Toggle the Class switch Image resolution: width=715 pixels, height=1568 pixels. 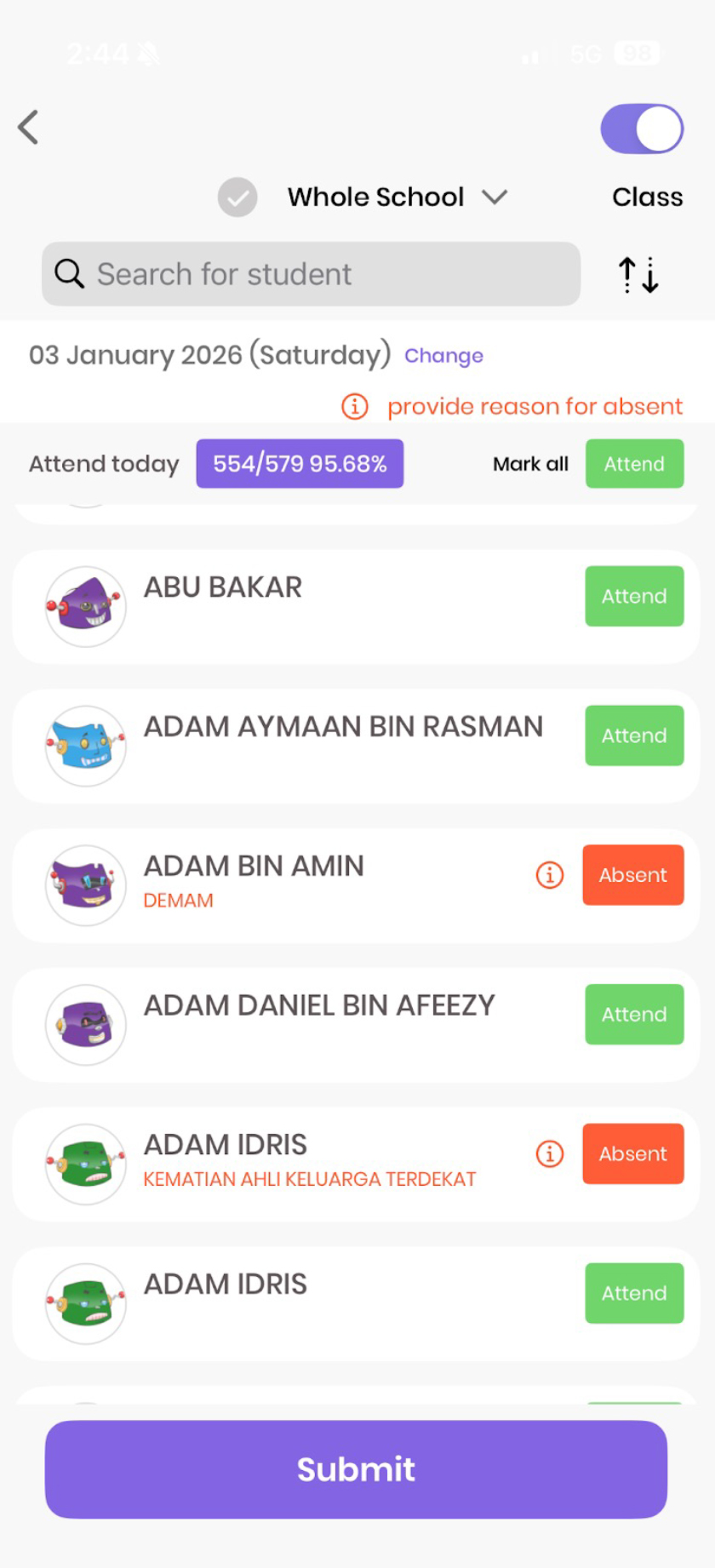pos(642,129)
